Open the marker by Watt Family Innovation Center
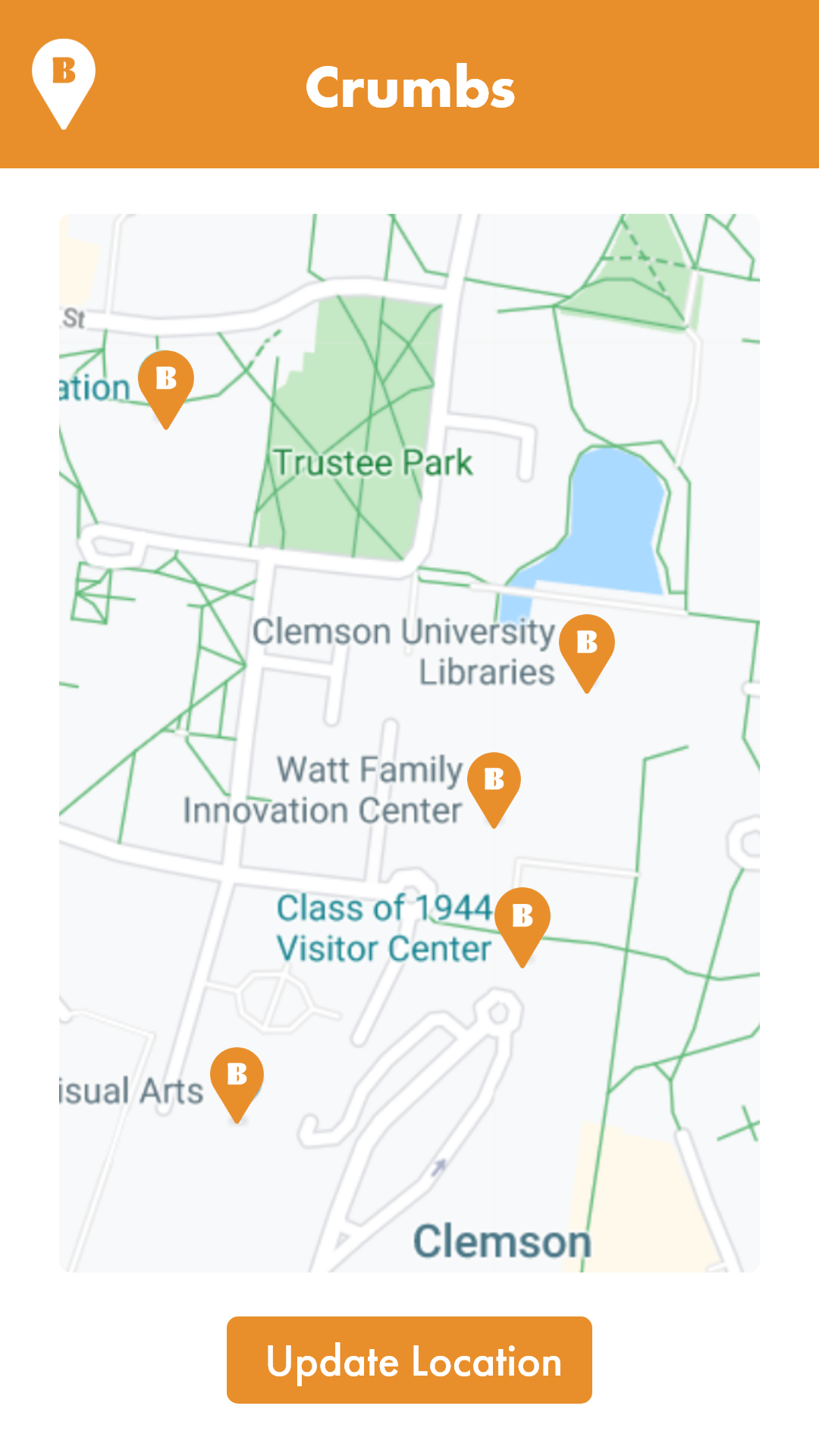Screen dimensions: 819x1456 click(x=494, y=789)
